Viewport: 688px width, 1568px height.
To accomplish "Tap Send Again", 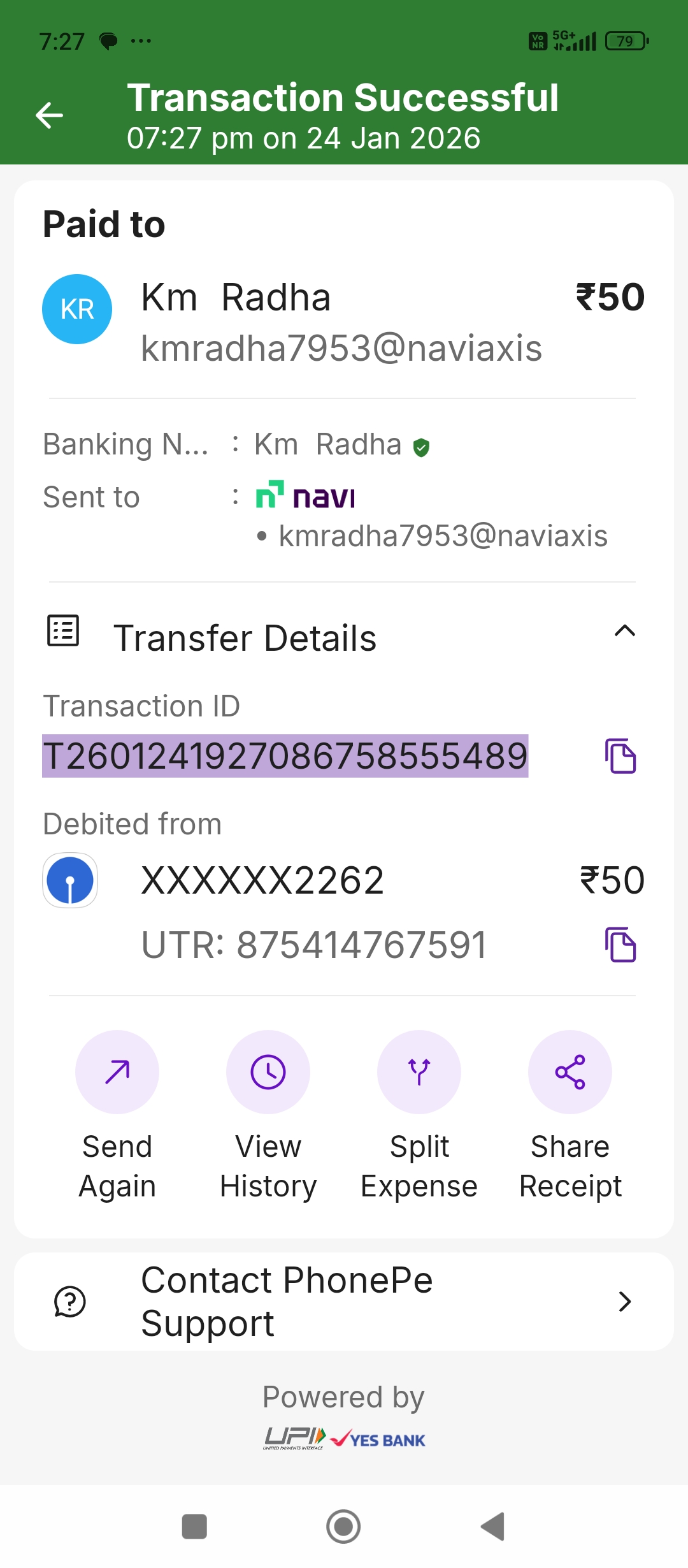I will (x=117, y=1072).
